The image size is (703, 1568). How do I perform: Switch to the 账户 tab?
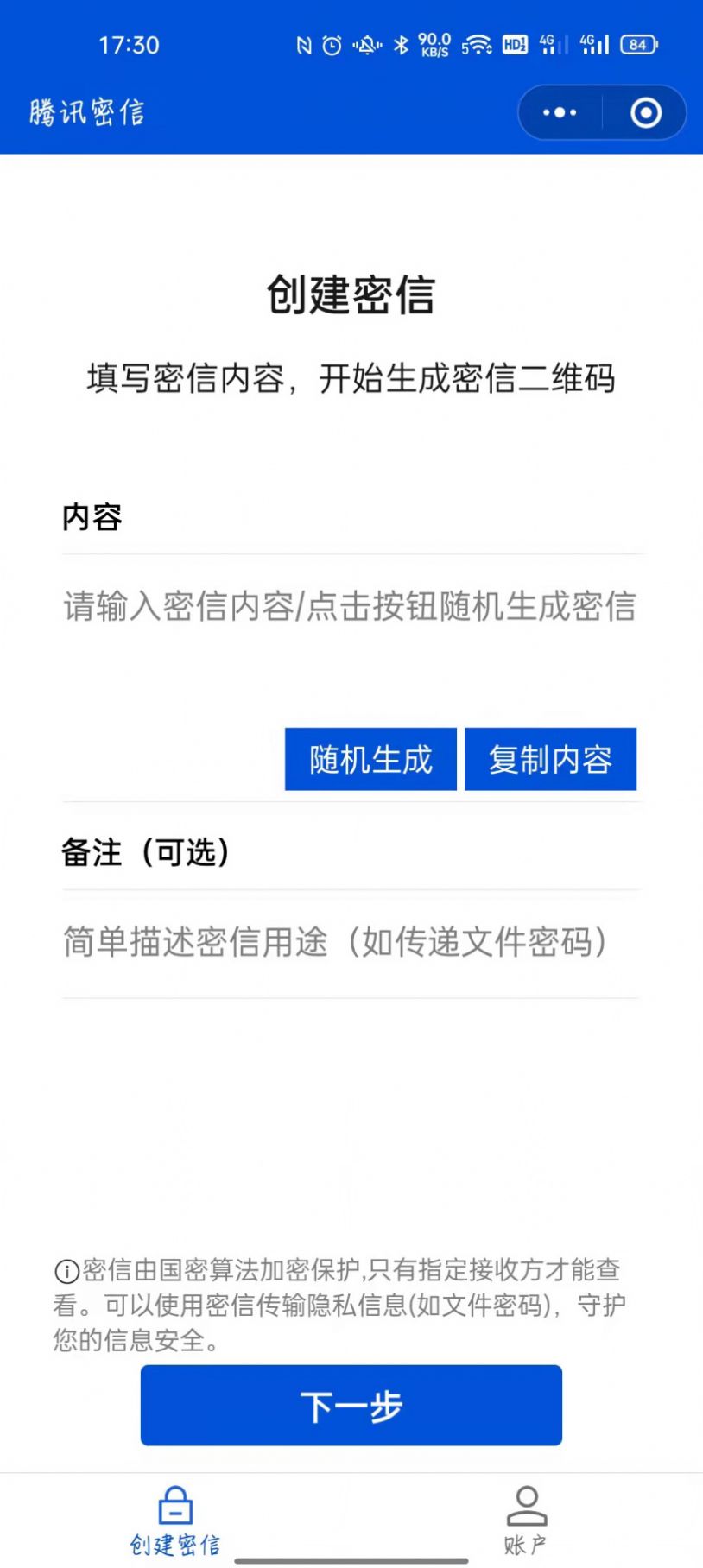click(526, 1521)
